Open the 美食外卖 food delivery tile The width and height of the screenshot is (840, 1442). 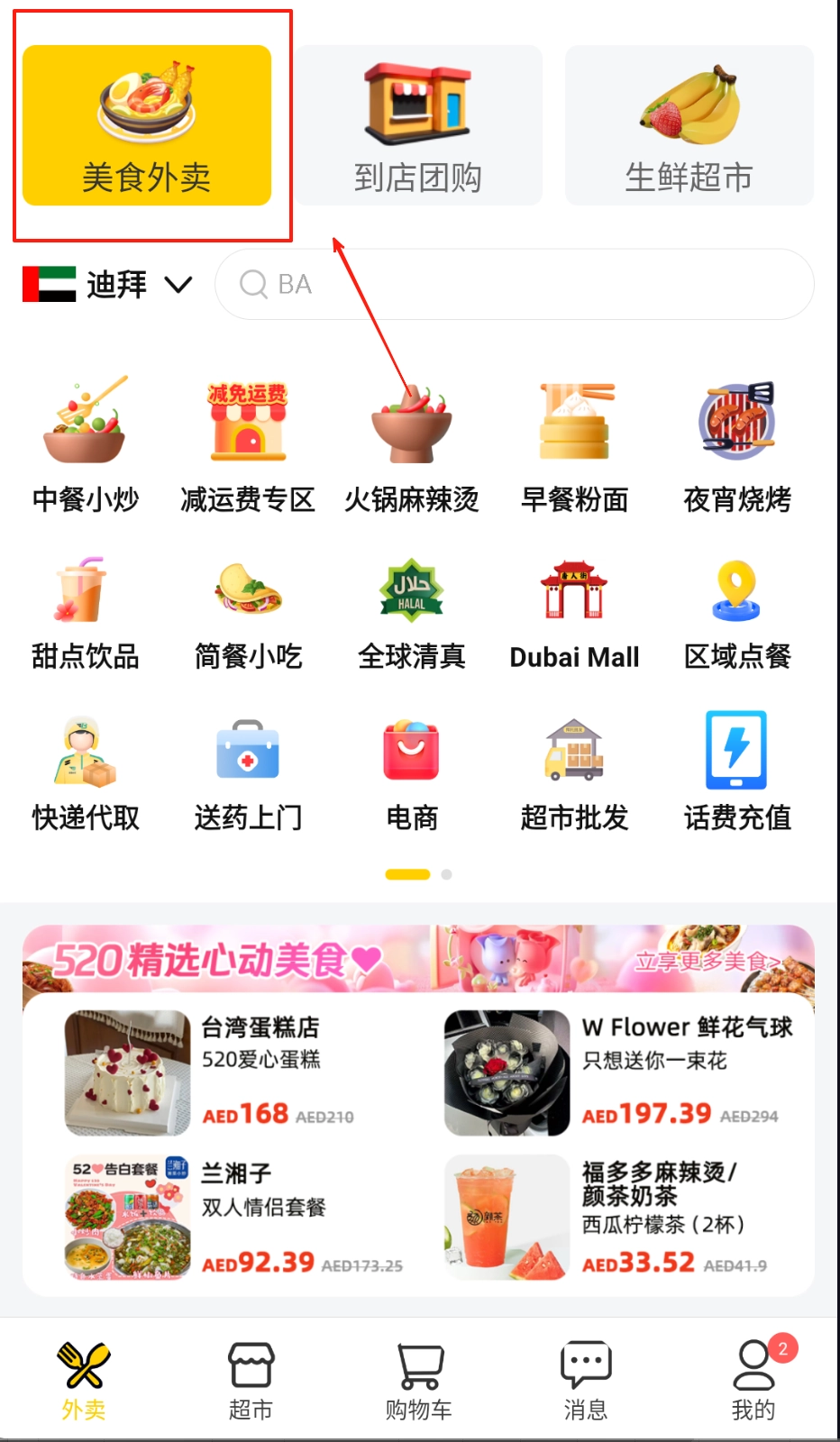[147, 125]
